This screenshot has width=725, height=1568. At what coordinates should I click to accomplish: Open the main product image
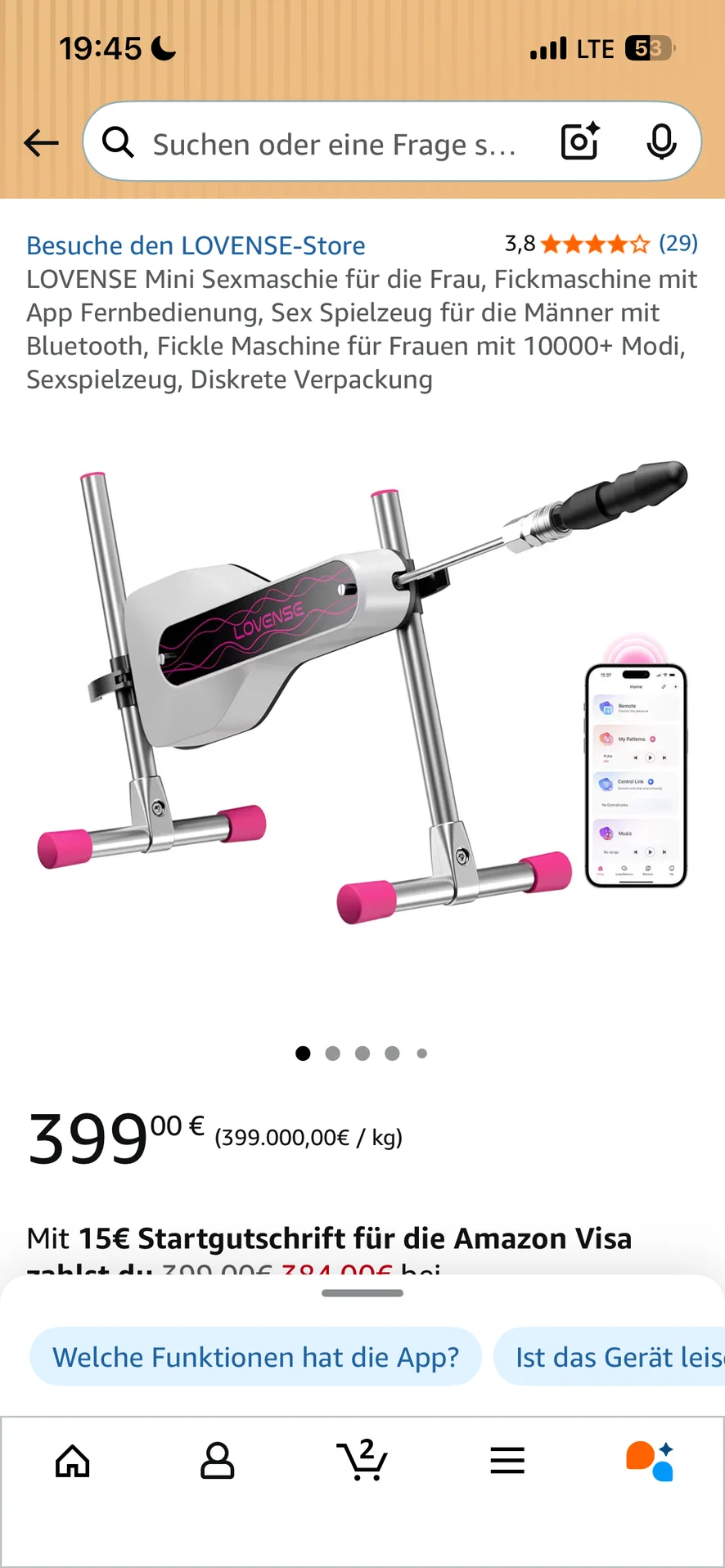[362, 695]
